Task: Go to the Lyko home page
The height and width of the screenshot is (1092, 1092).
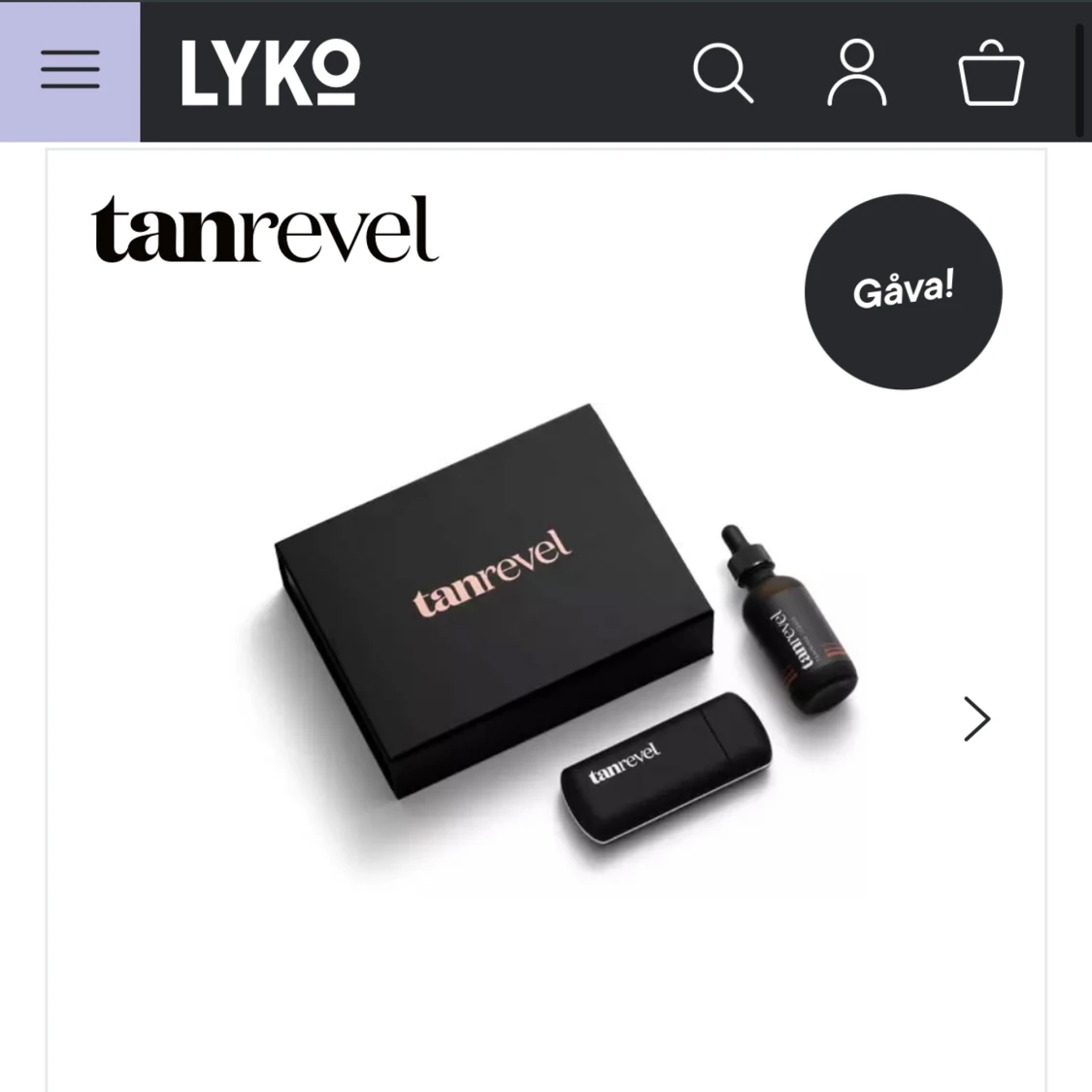Action: [270, 72]
